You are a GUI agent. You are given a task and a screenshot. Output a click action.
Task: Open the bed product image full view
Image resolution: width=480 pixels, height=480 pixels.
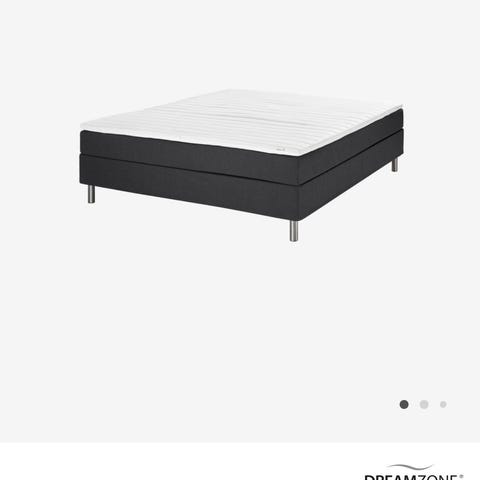tap(241, 165)
